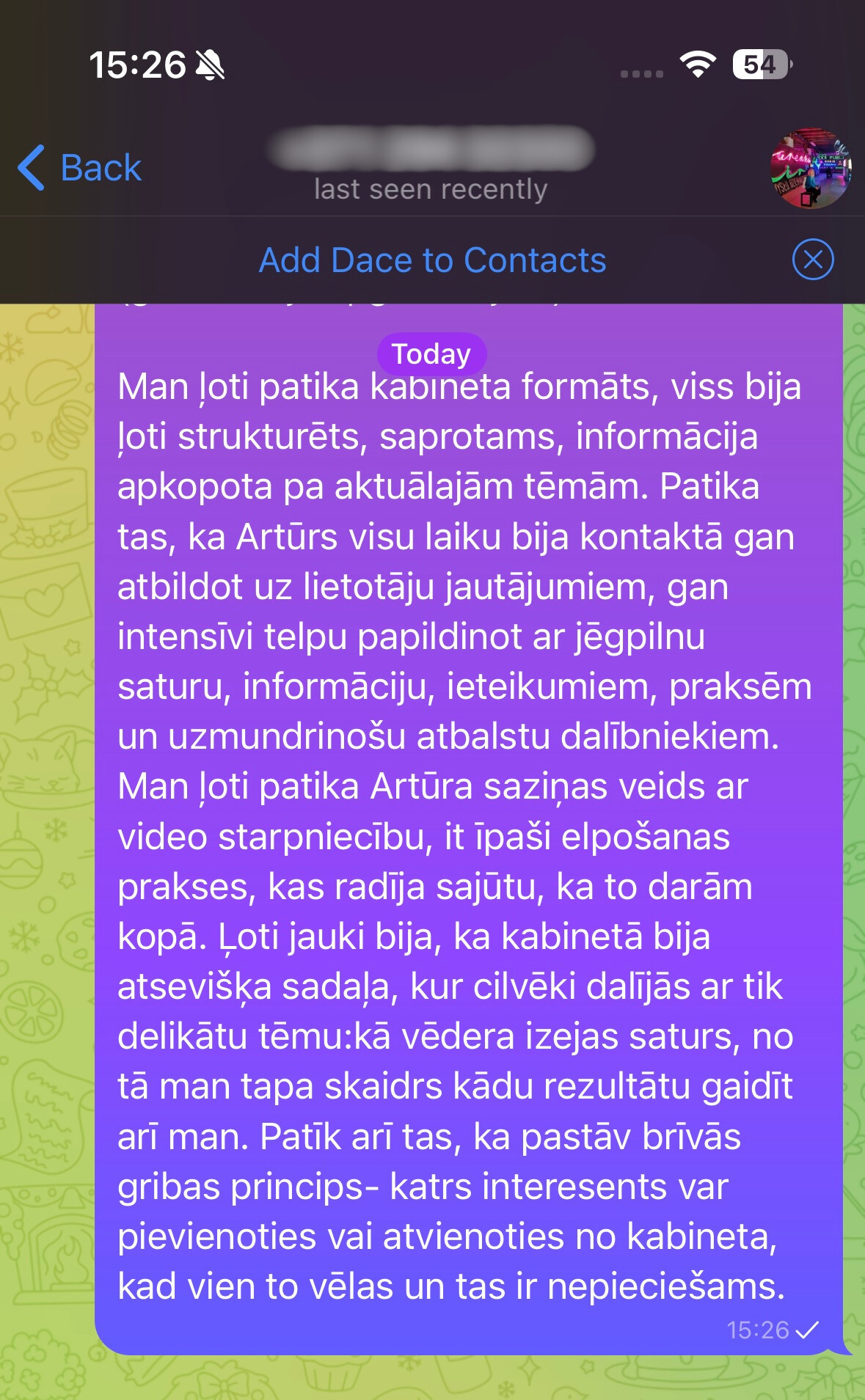This screenshot has height=1400, width=865.
Task: Add Dace to Contacts
Action: (432, 260)
